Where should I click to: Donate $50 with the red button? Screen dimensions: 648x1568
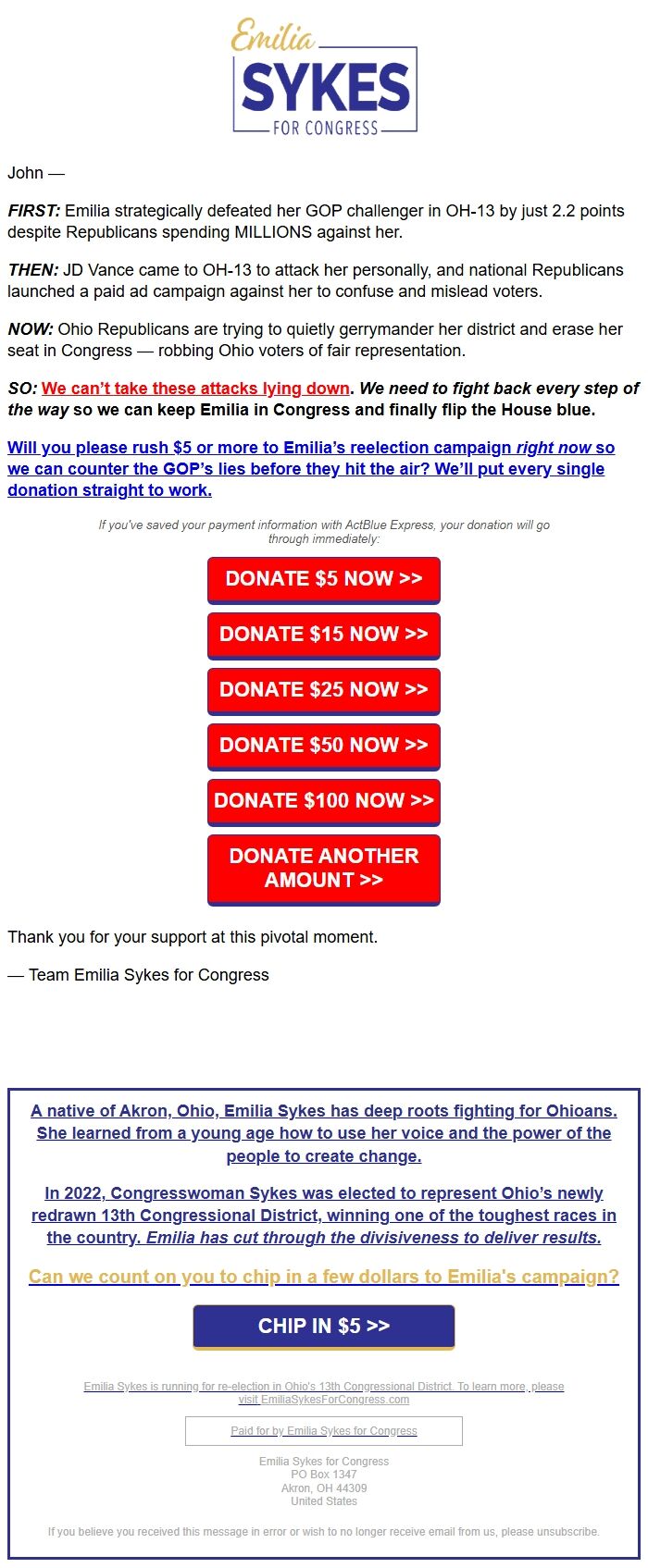point(324,747)
